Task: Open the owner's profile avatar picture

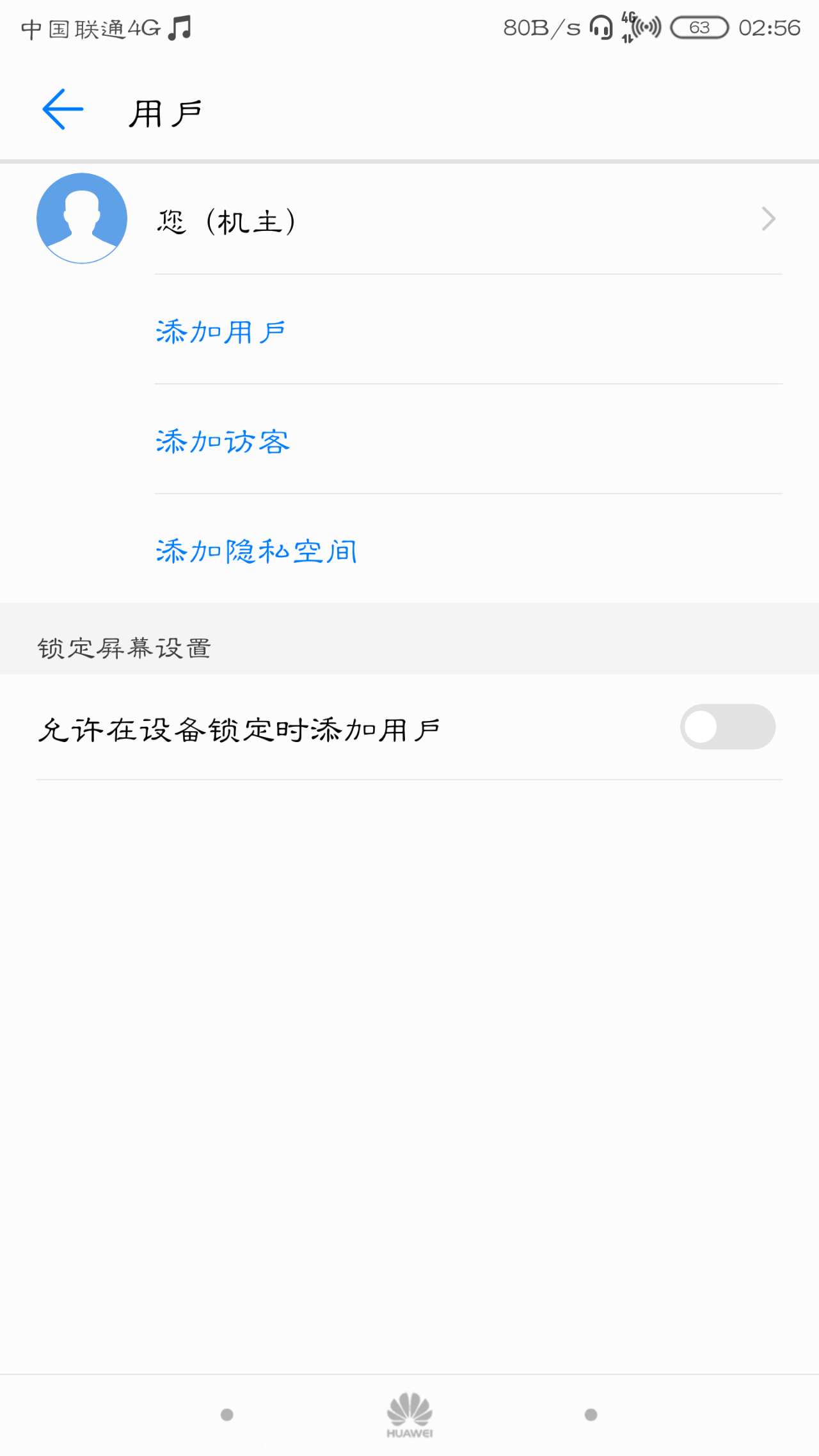Action: [x=81, y=218]
